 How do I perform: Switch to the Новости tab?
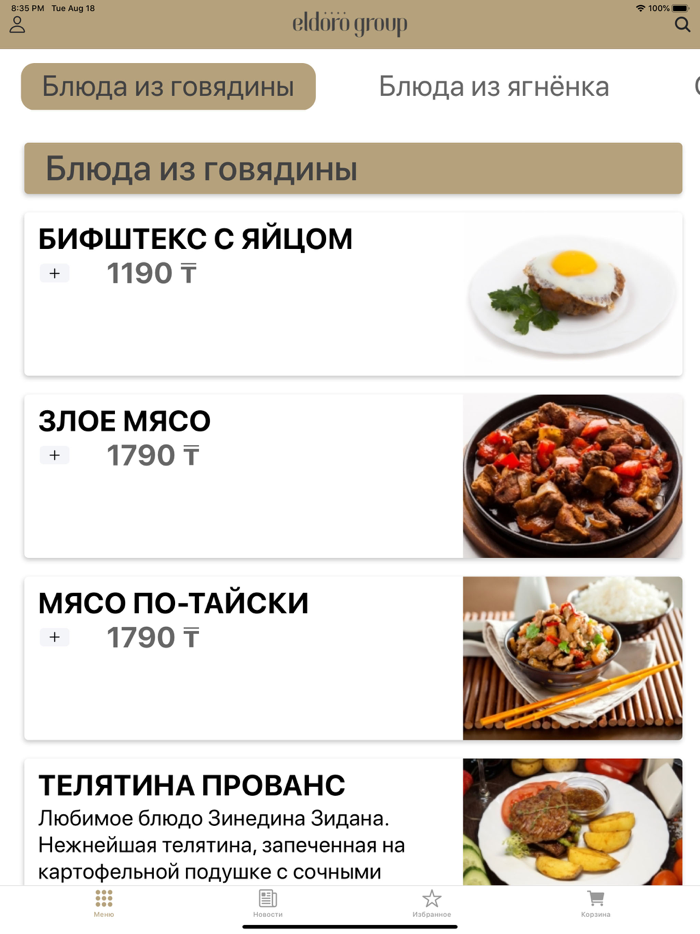[268, 903]
